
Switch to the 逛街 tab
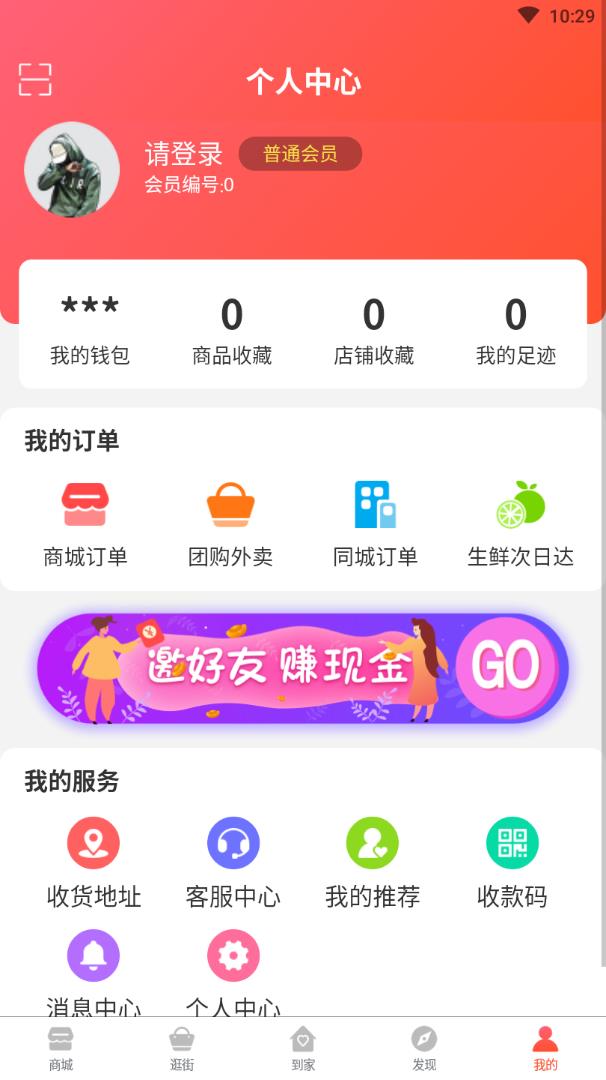pyautogui.click(x=182, y=1048)
